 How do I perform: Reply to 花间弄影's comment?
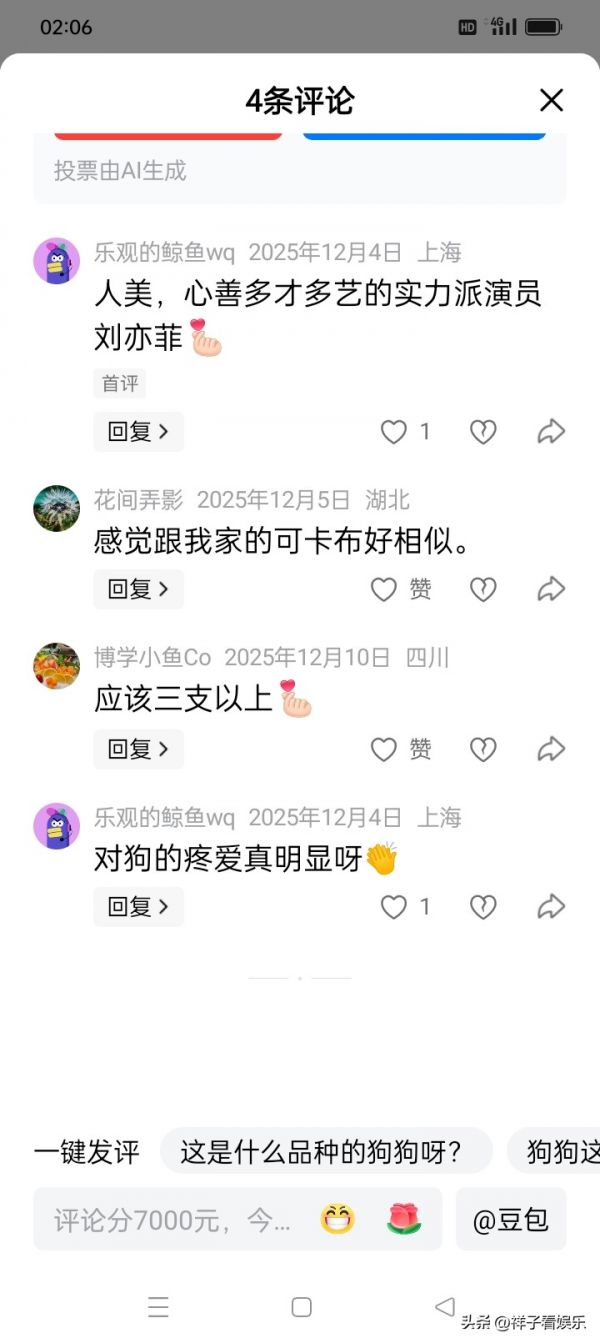point(138,590)
